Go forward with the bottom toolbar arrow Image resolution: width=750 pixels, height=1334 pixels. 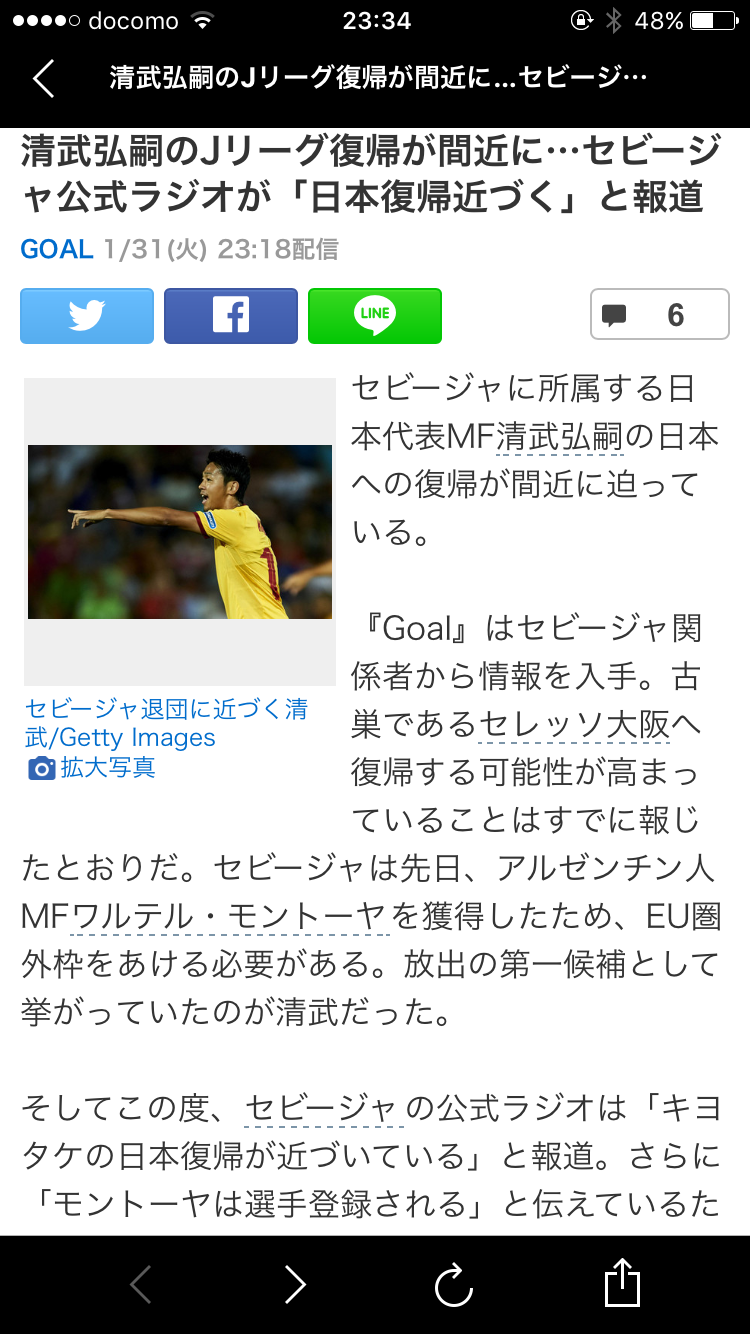click(295, 1284)
